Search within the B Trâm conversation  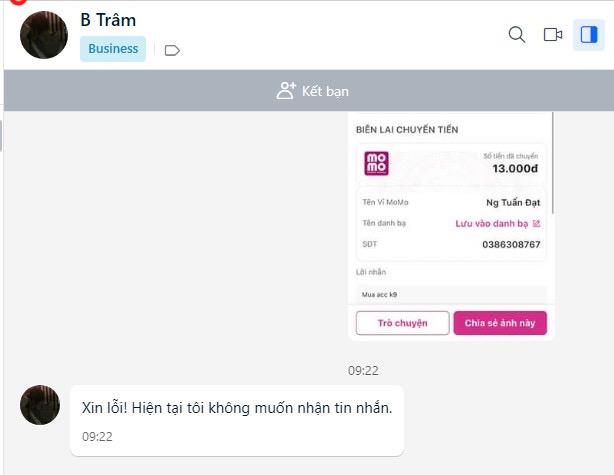[517, 35]
